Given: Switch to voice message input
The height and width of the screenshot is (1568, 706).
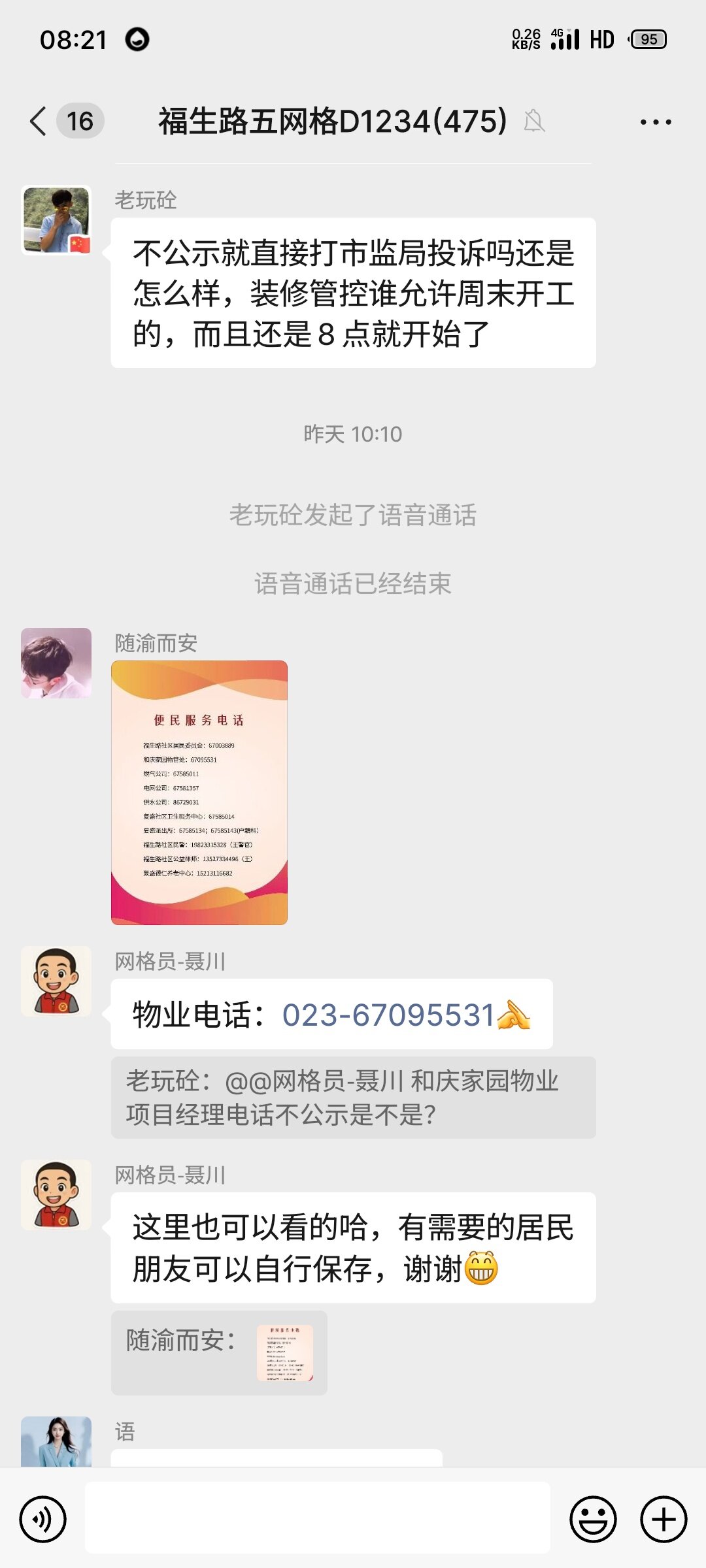Looking at the screenshot, I should pos(43,1520).
